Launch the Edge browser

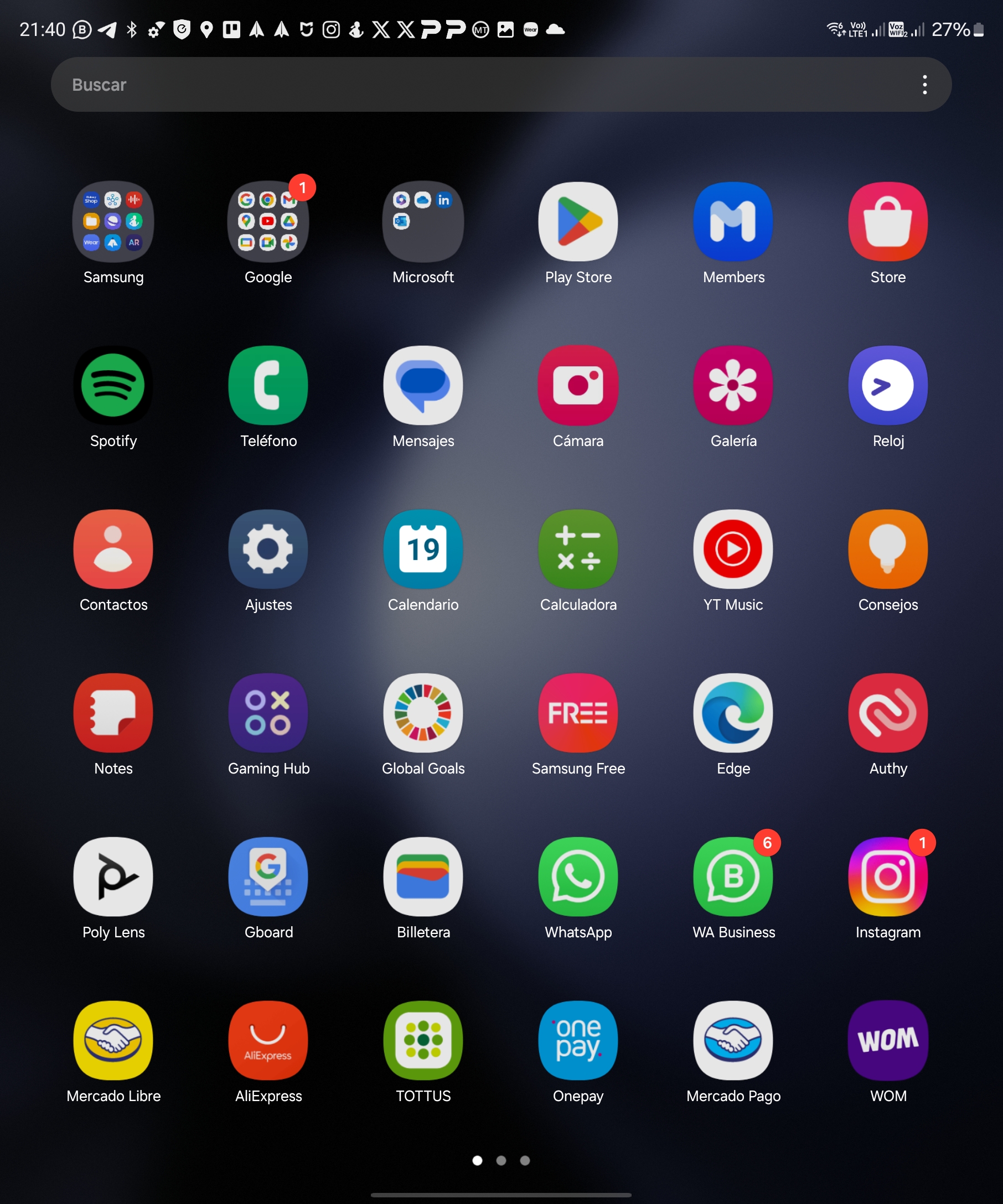(733, 713)
